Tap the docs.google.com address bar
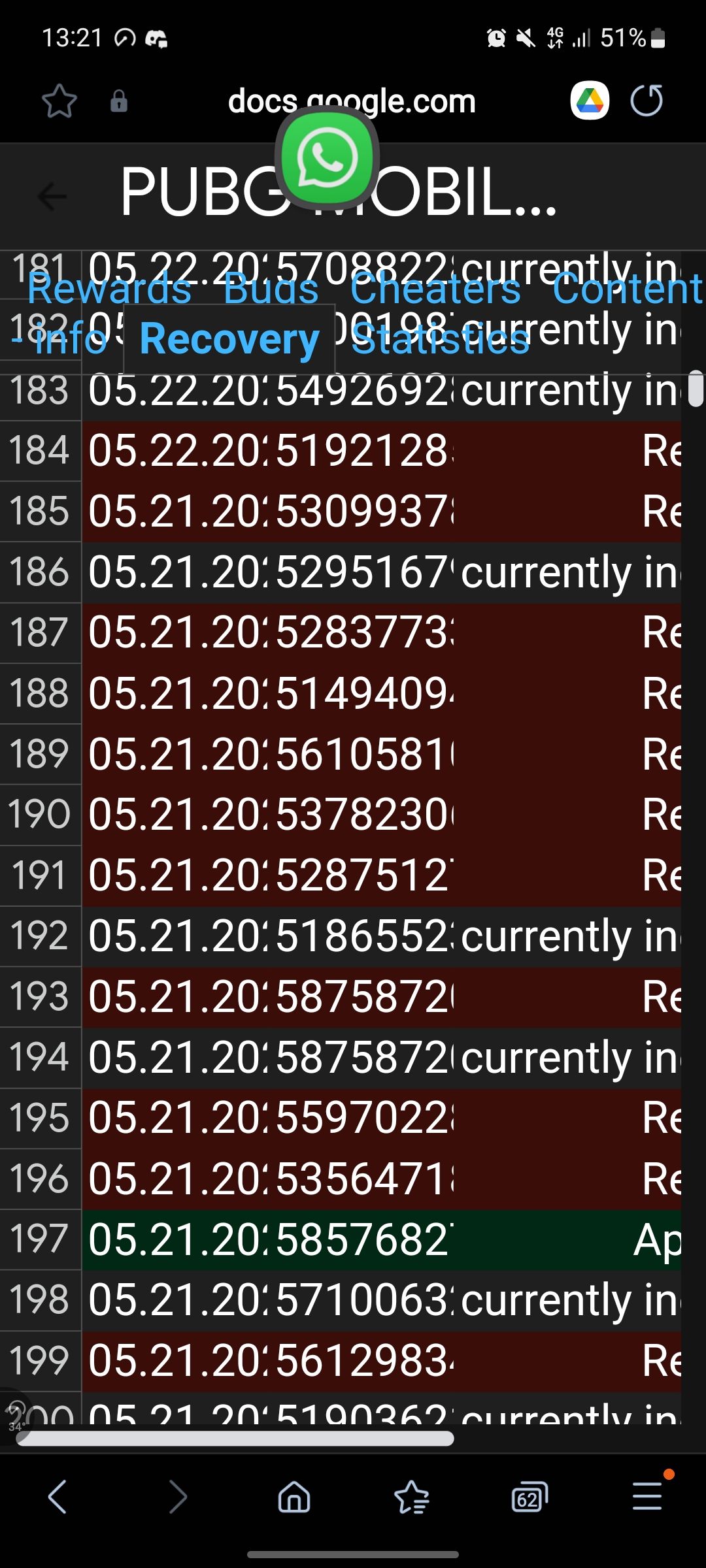This screenshot has height=1568, width=706. tap(352, 101)
